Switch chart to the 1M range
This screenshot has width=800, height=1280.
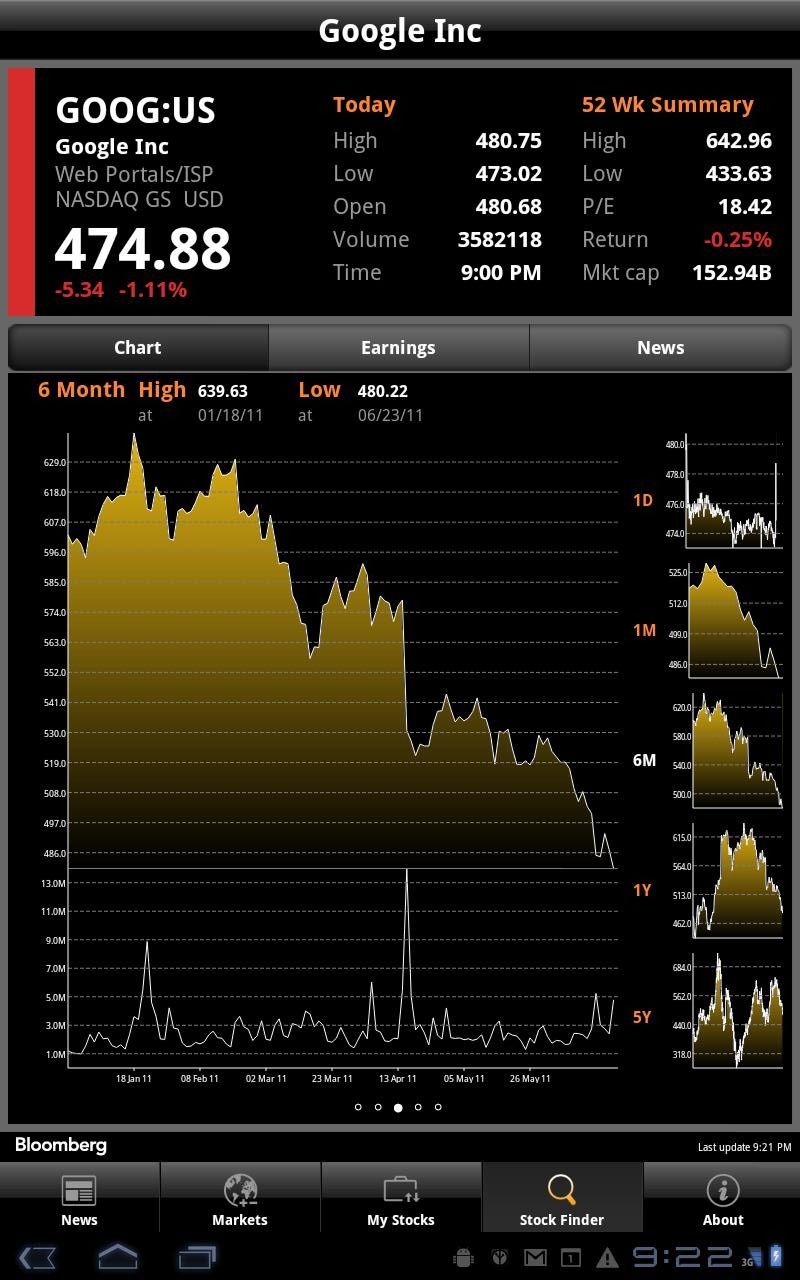(x=644, y=631)
